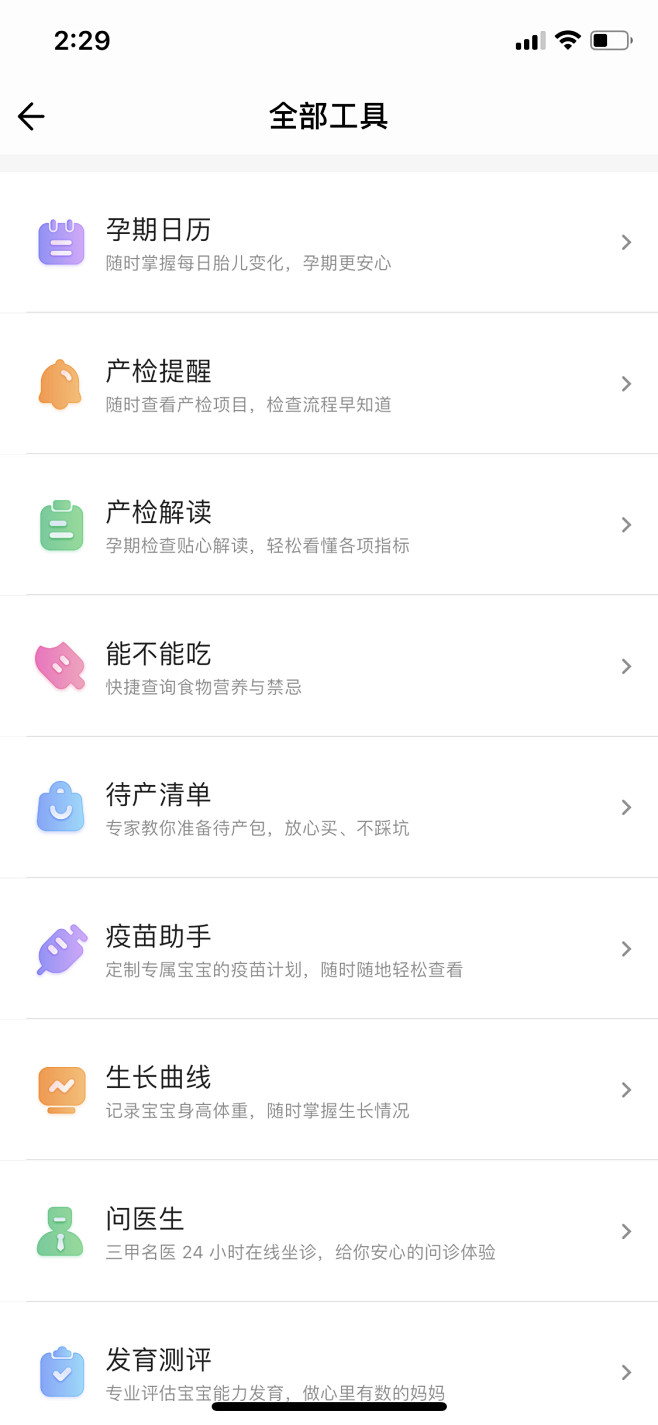Select 产检解读 from the list

329,524
